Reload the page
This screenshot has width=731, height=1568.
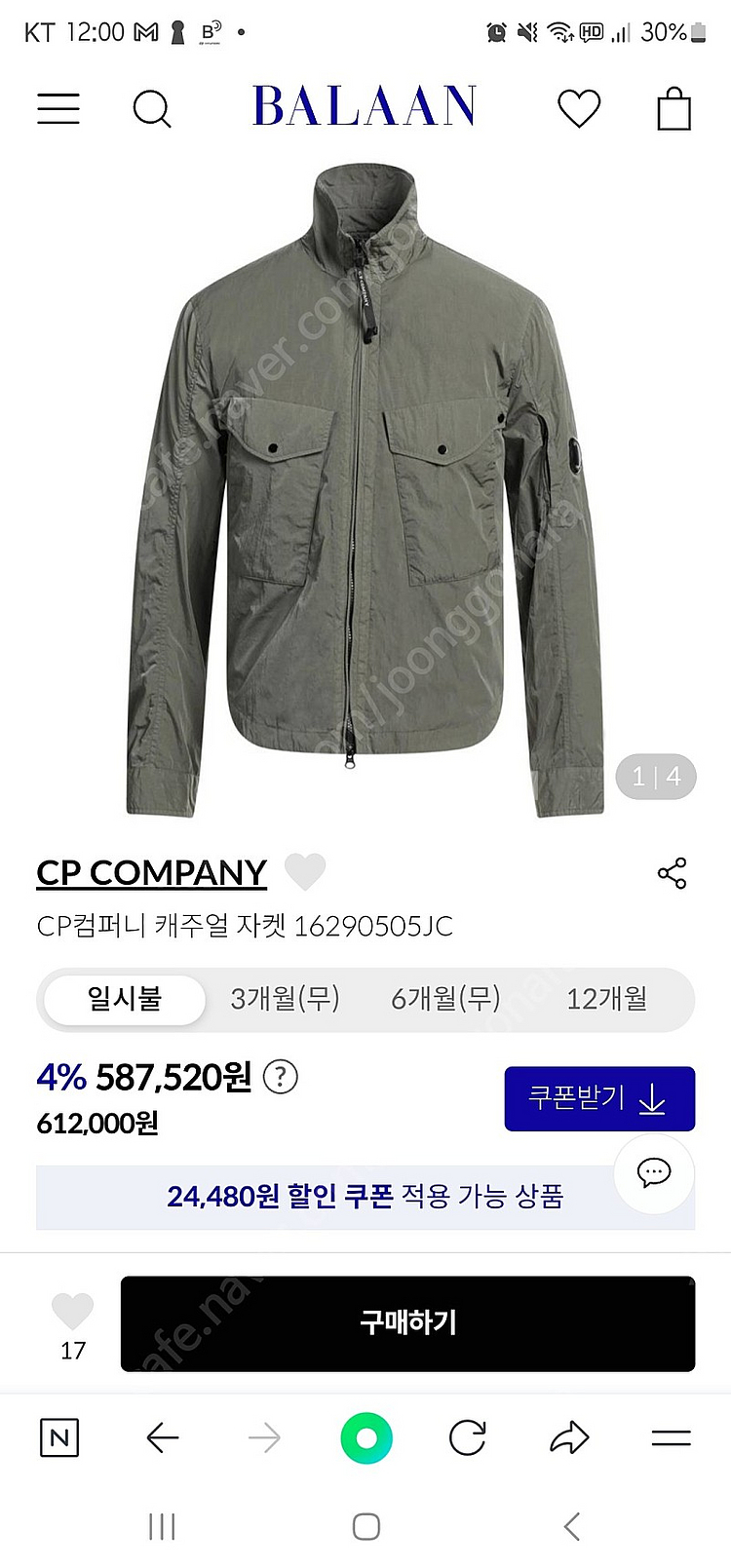(467, 1437)
